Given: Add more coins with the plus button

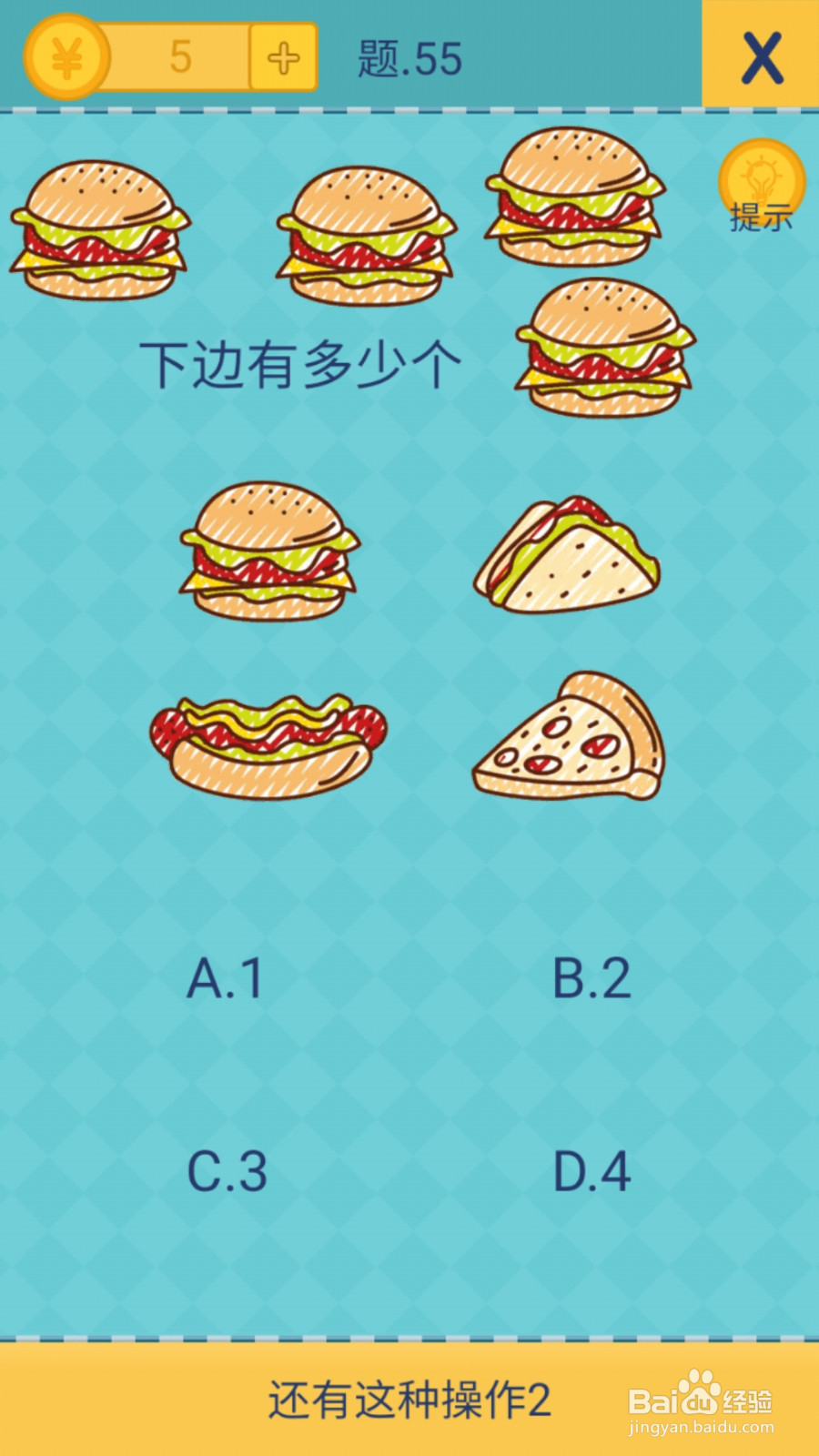Looking at the screenshot, I should pos(283,58).
